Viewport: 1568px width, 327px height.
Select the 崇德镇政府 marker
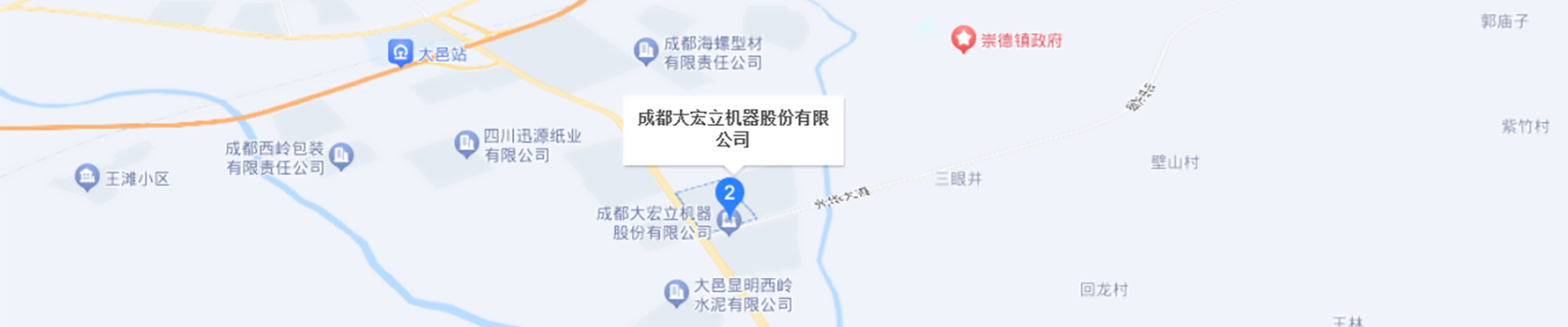tap(964, 39)
